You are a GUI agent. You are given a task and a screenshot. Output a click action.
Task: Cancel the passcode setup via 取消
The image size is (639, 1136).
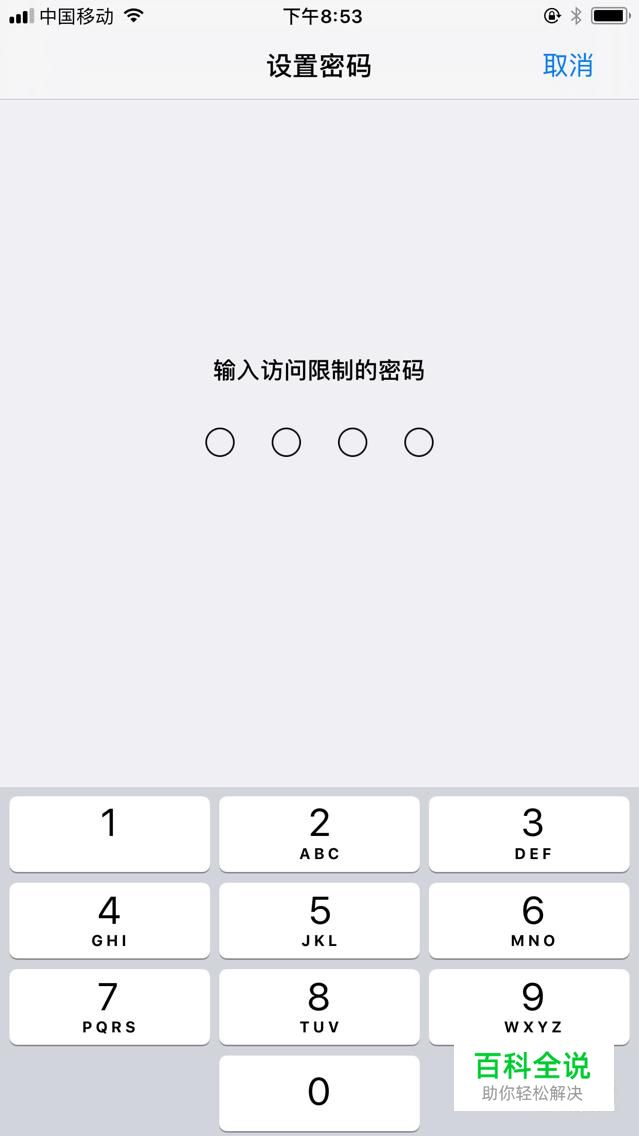point(567,66)
